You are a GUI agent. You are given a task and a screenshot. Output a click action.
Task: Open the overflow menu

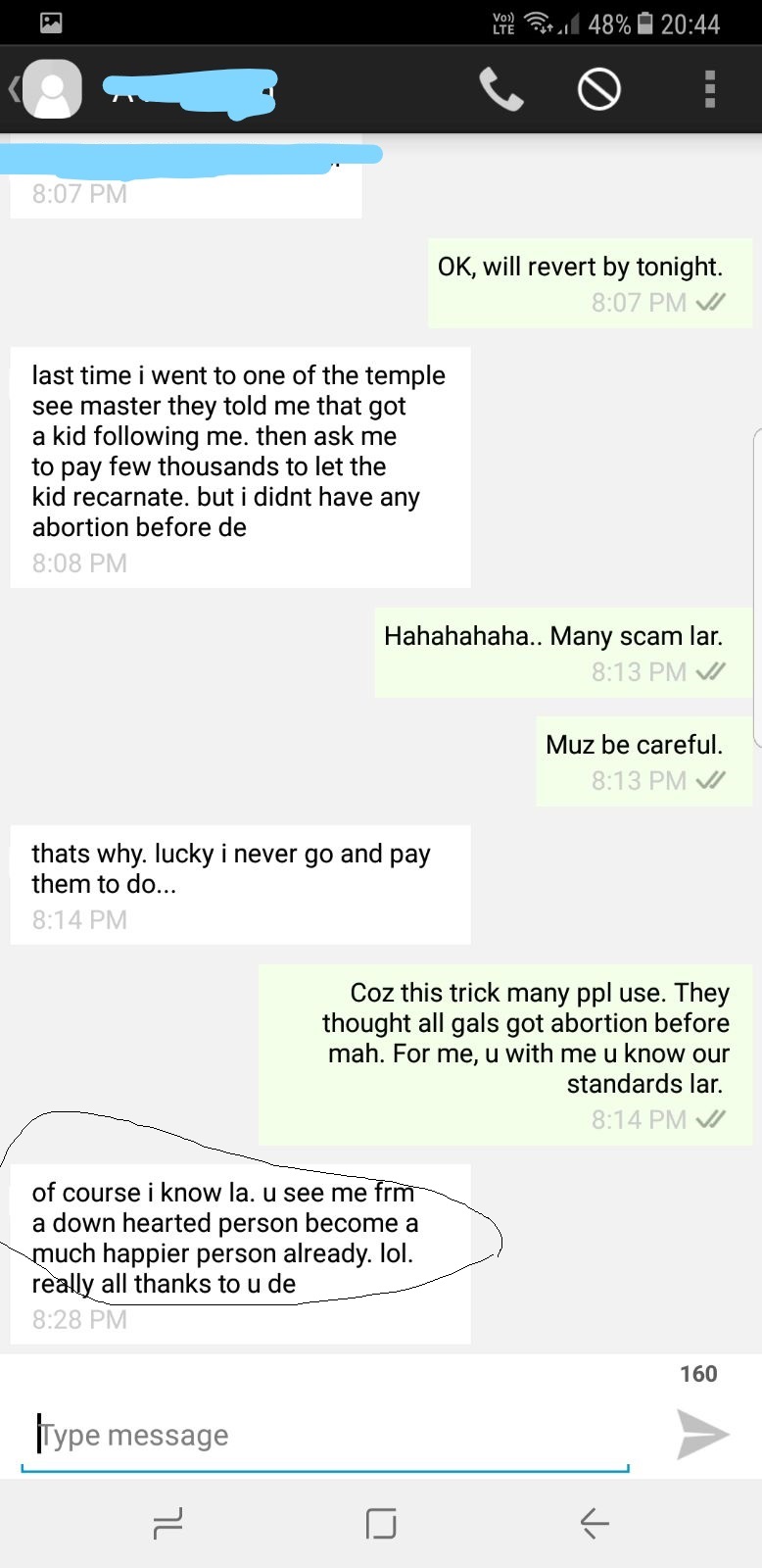coord(710,90)
